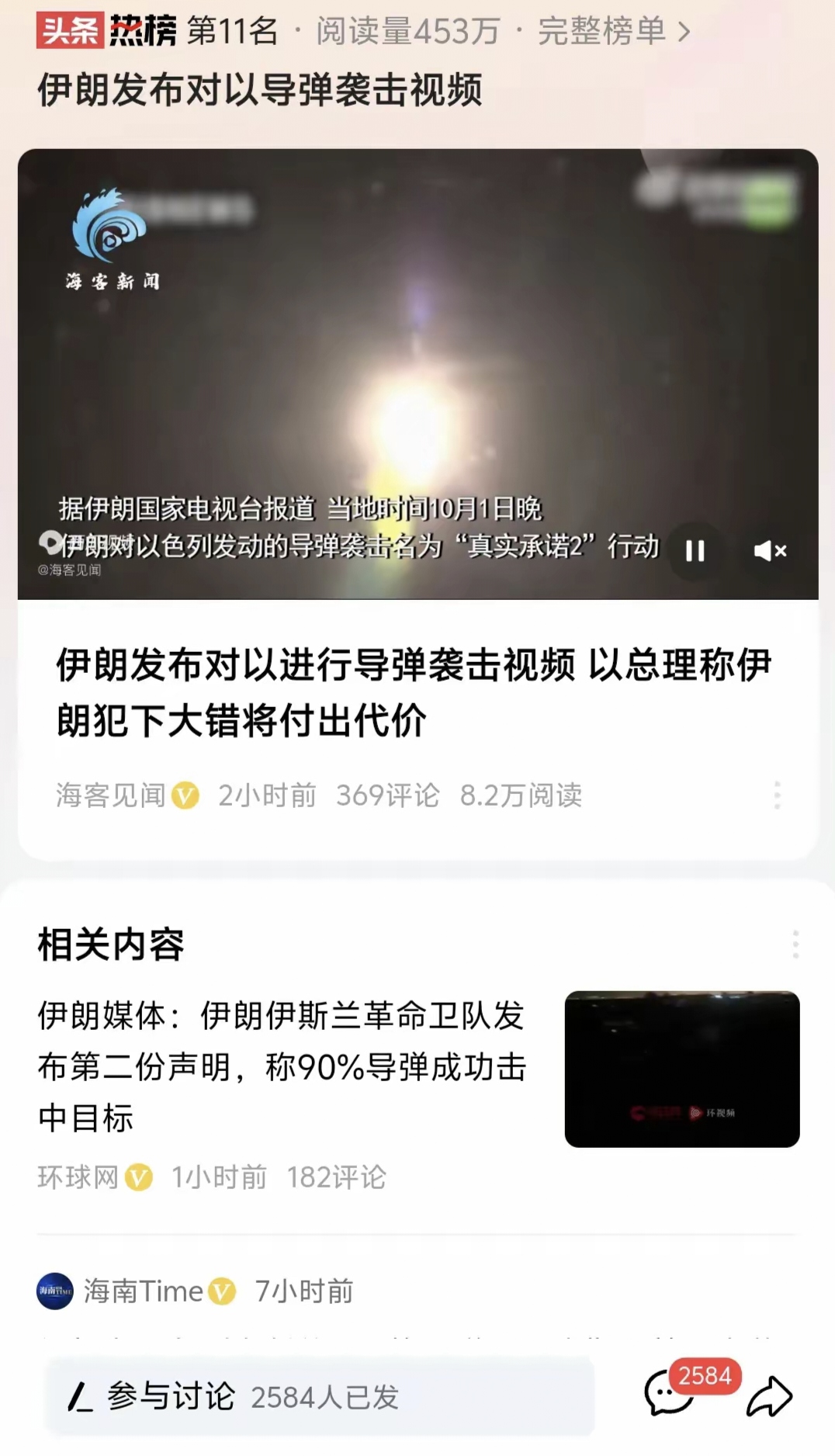Tap the 海南Time profile avatar
The width and height of the screenshot is (835, 1456).
[56, 1290]
